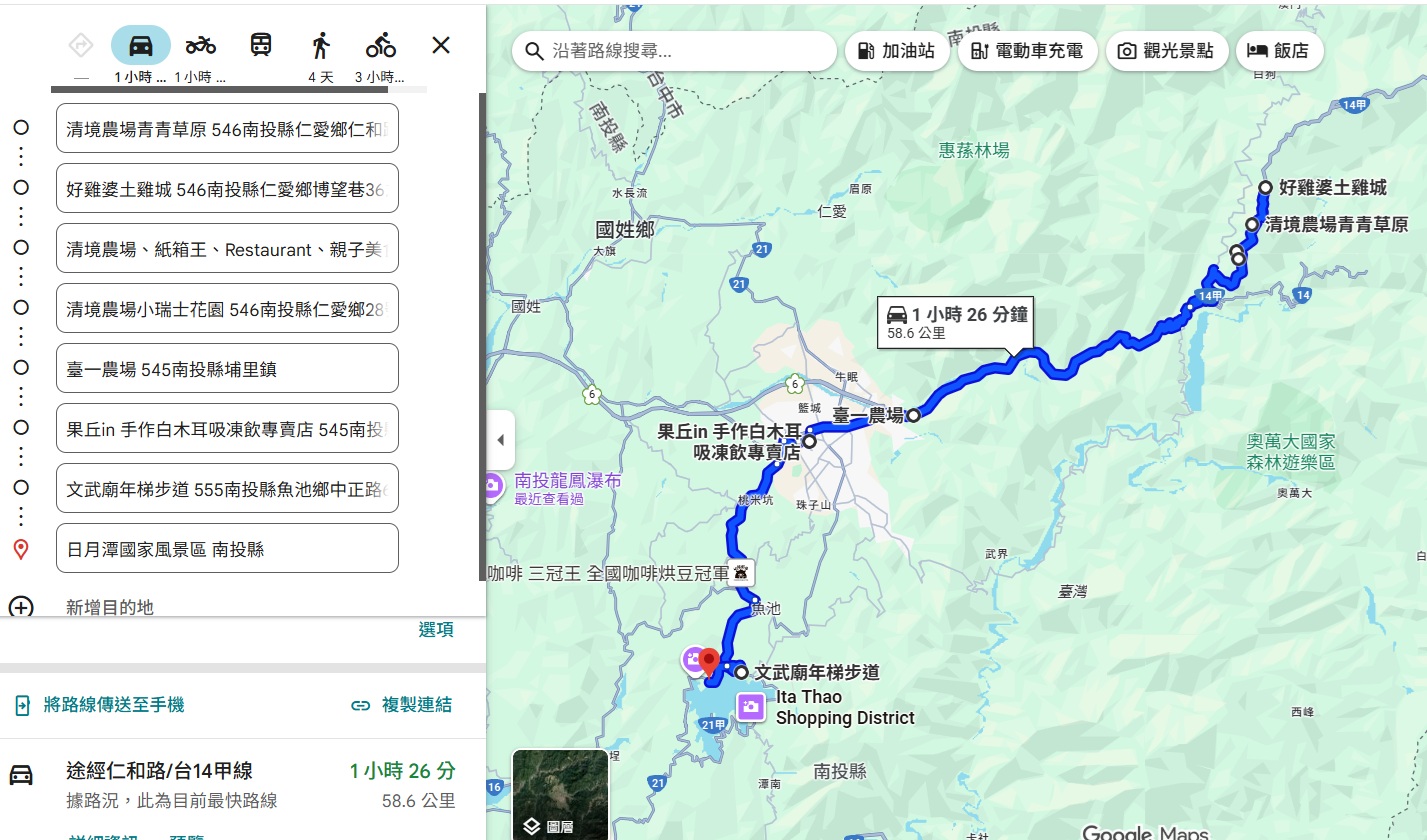Select the driving travel mode

pyautogui.click(x=141, y=46)
